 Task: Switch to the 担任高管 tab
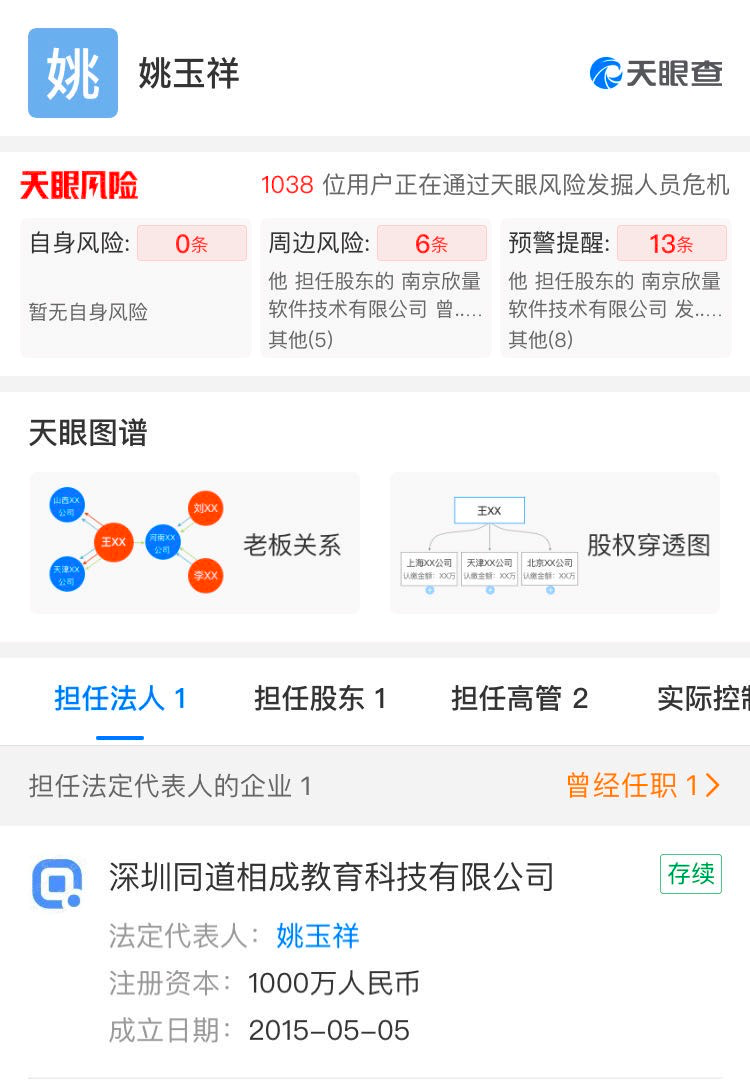point(519,698)
